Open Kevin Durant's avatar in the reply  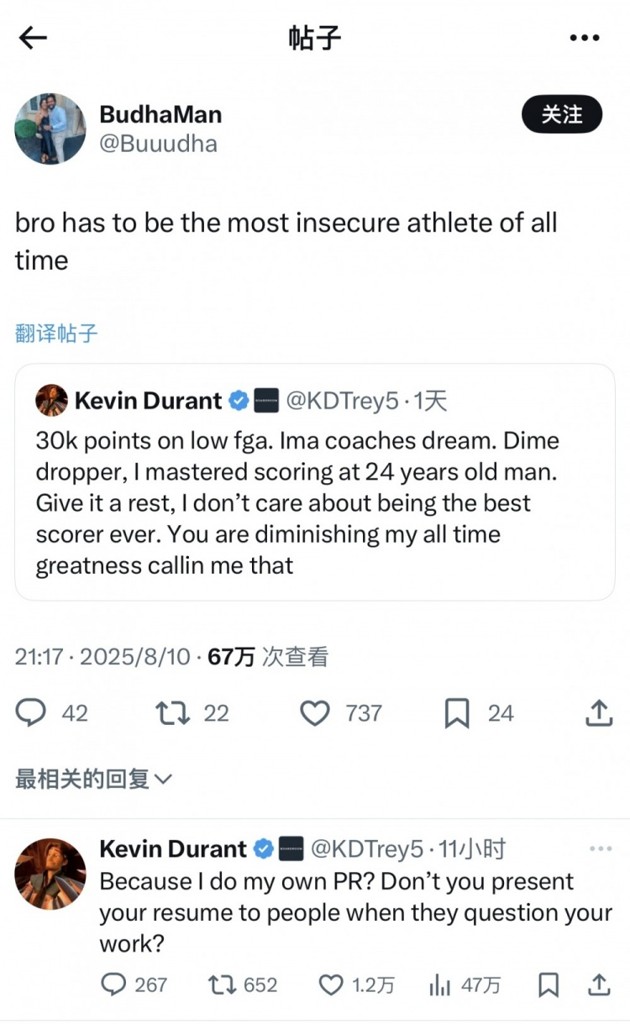coord(50,874)
